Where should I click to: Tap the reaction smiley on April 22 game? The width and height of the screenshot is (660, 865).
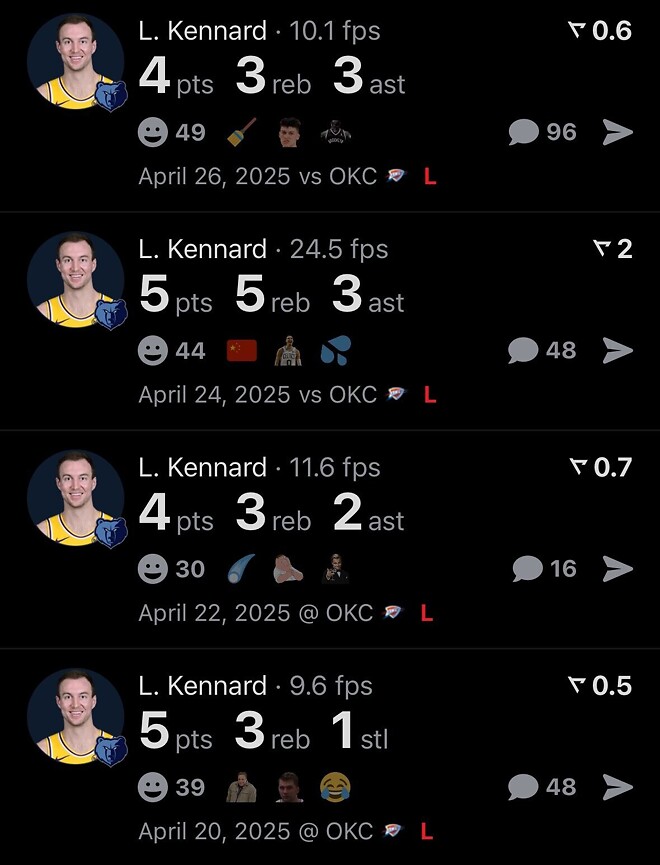click(153, 569)
